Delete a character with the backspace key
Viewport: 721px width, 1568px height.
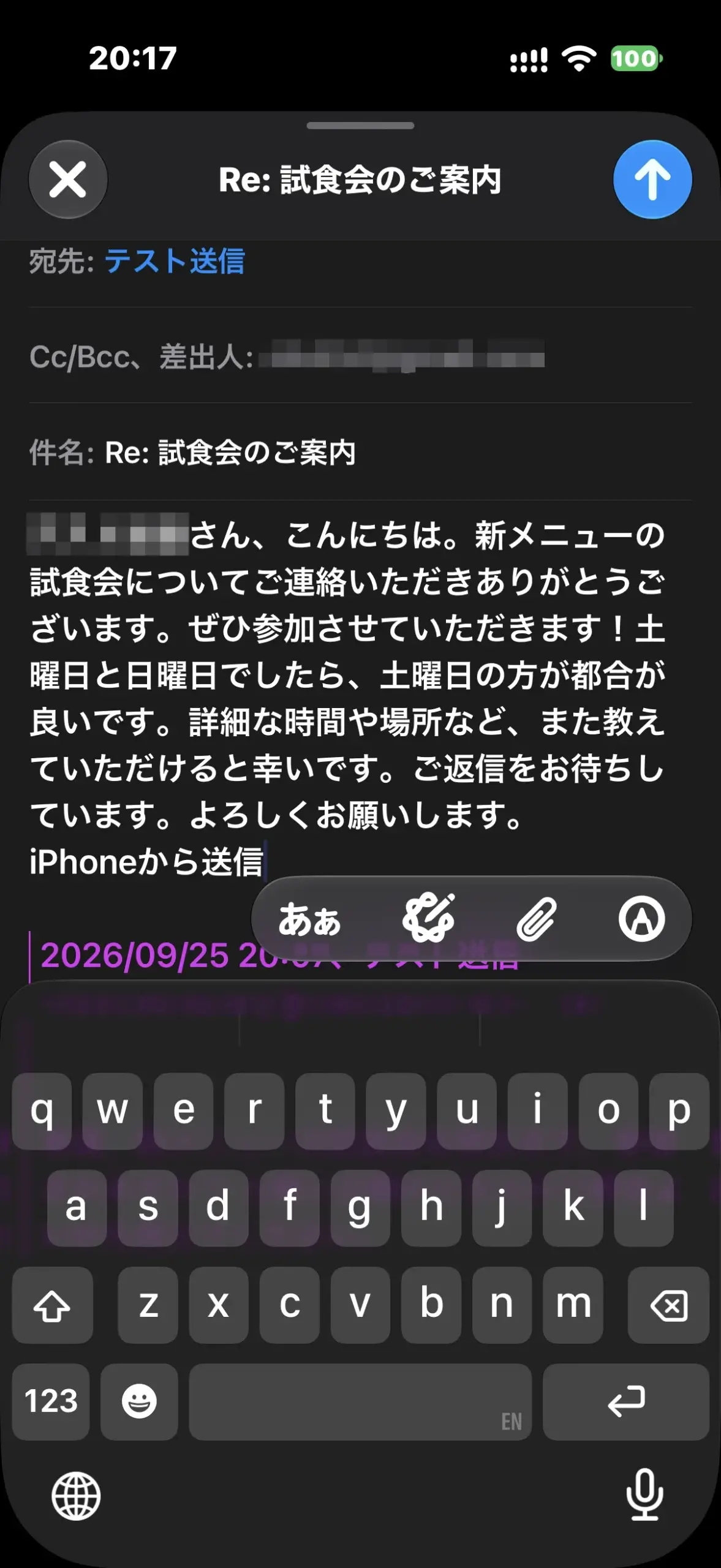(668, 1305)
